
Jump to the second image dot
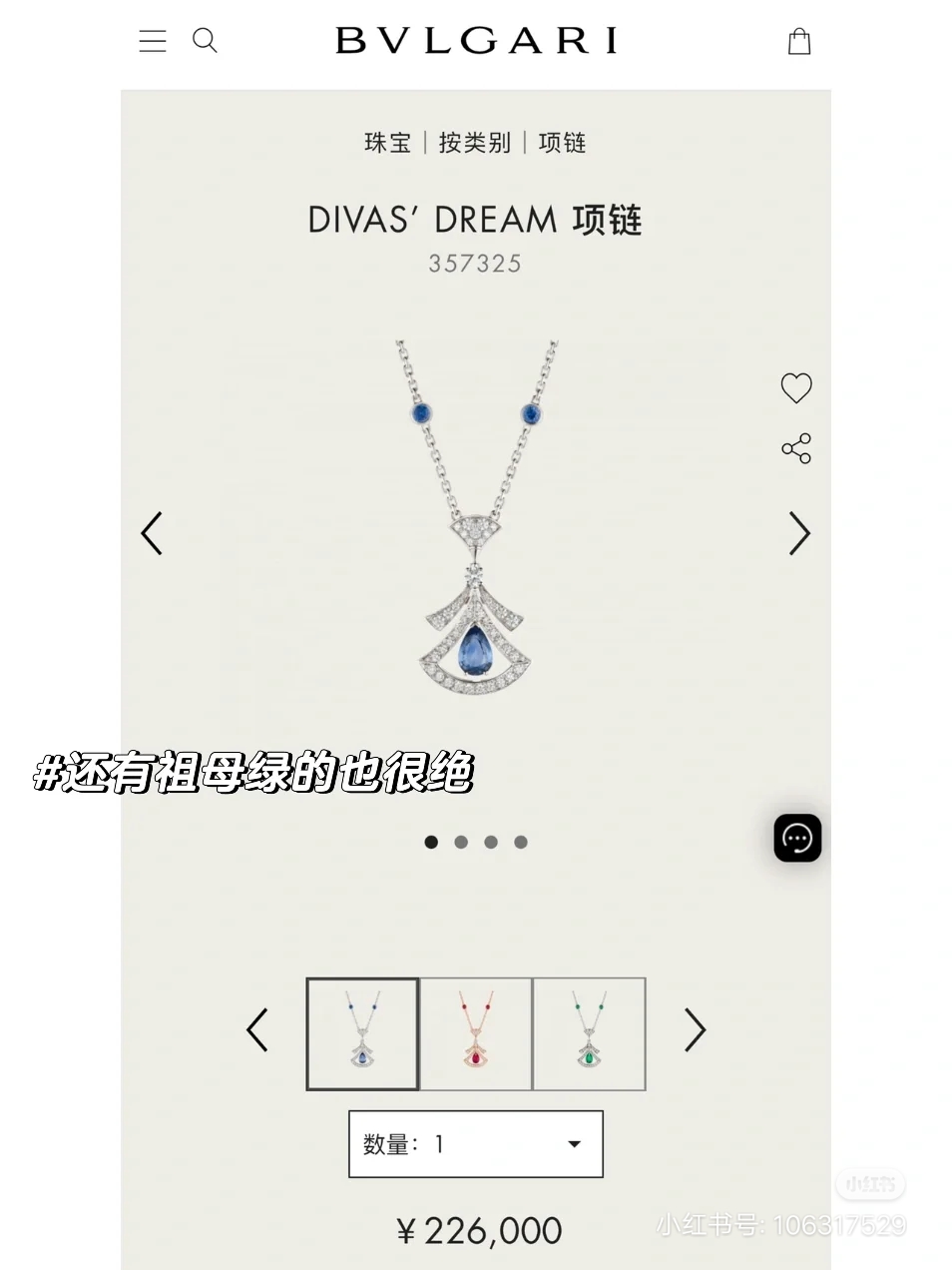point(461,842)
